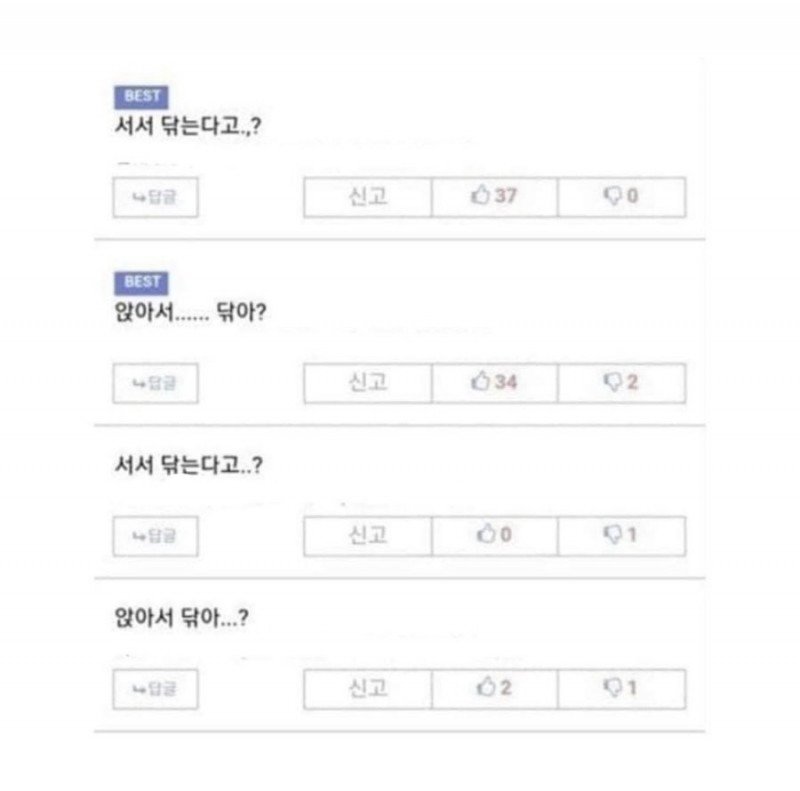Dislike the '앉아서 닦아...?' comment
The height and width of the screenshot is (791, 800).
click(x=621, y=688)
